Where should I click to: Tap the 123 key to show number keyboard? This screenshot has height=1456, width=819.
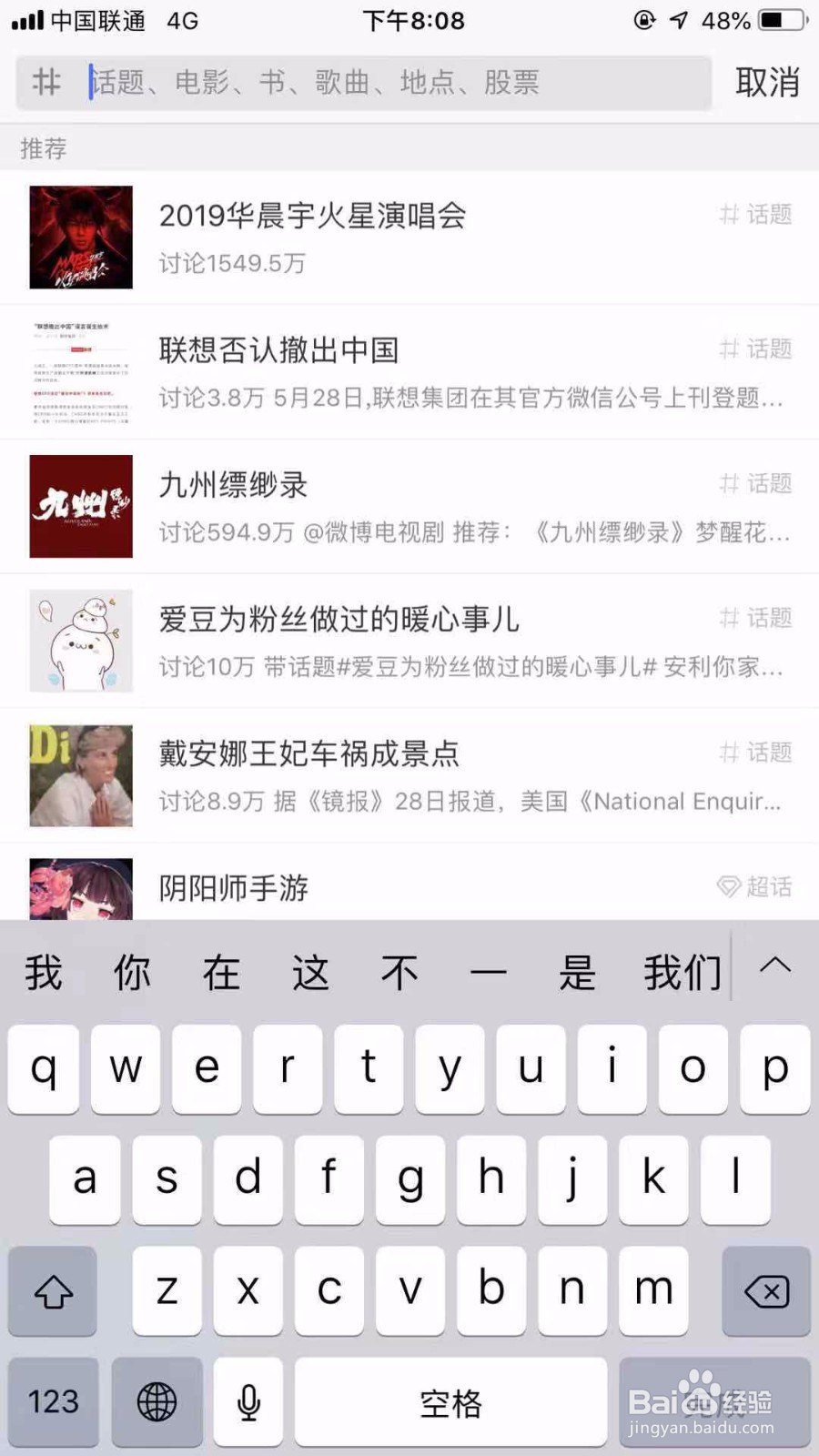pyautogui.click(x=53, y=1401)
